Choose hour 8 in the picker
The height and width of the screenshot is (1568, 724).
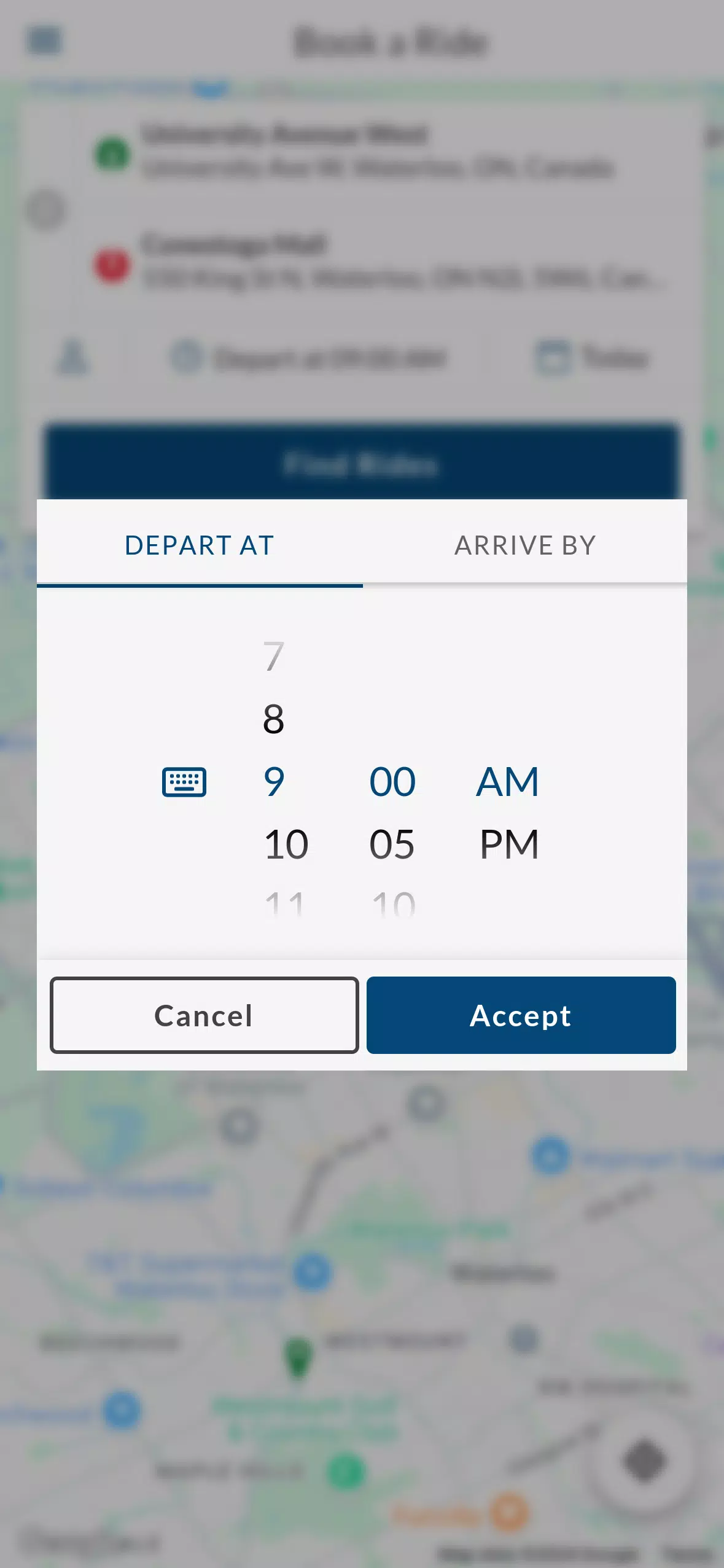coord(274,719)
